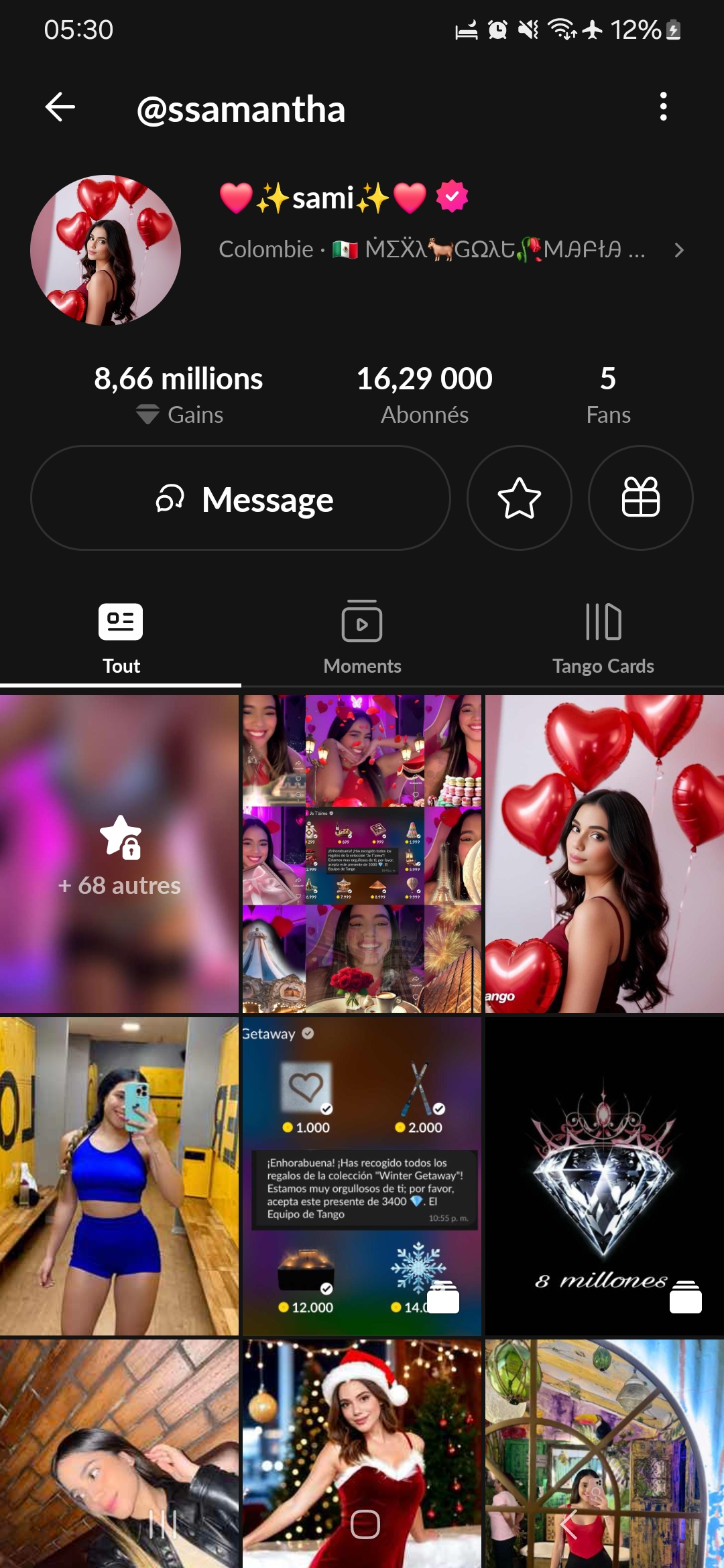Screen dimensions: 724x1568
Task: Send a gift to sami
Action: (x=640, y=499)
